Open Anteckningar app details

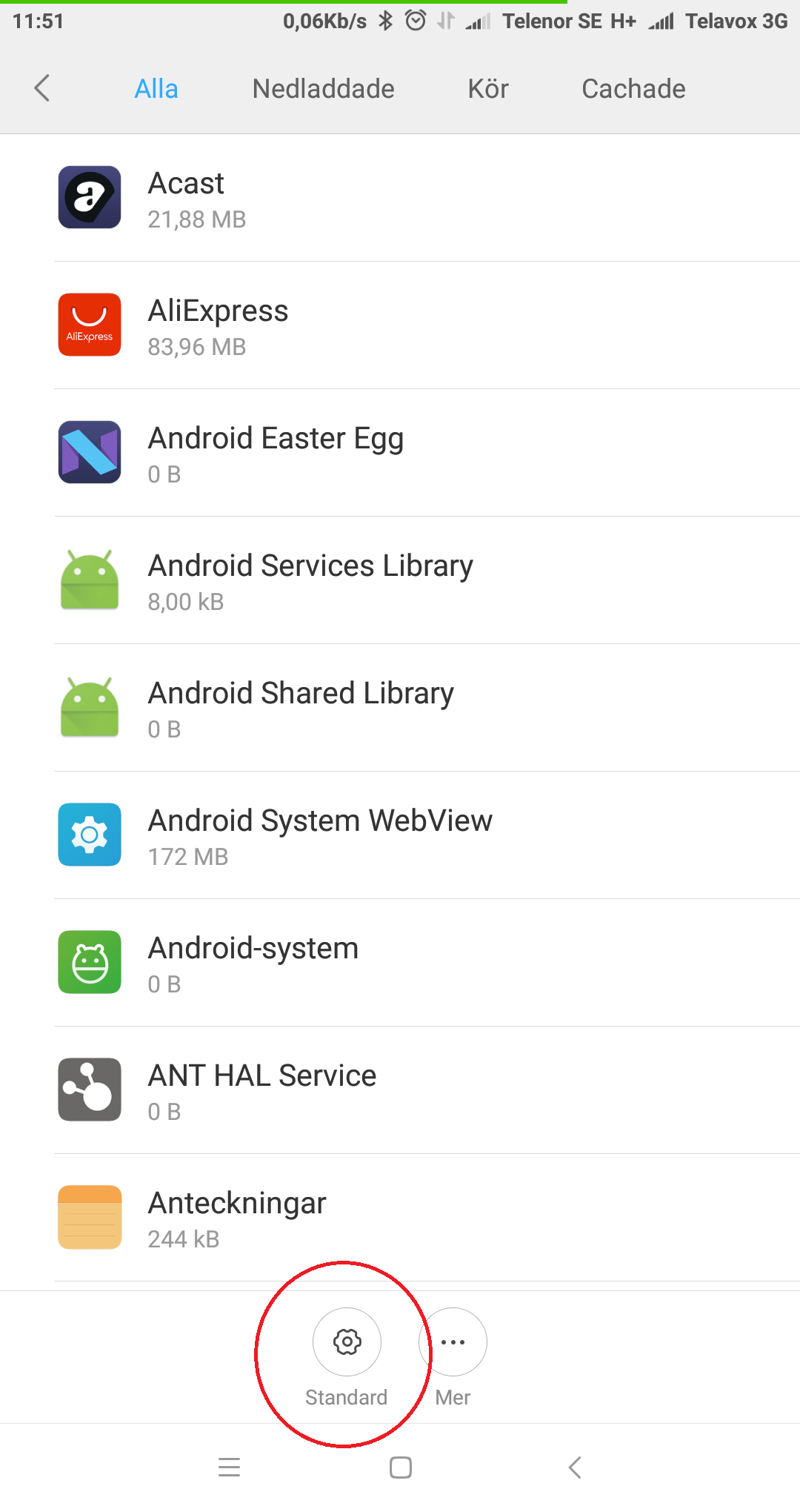coord(400,1218)
